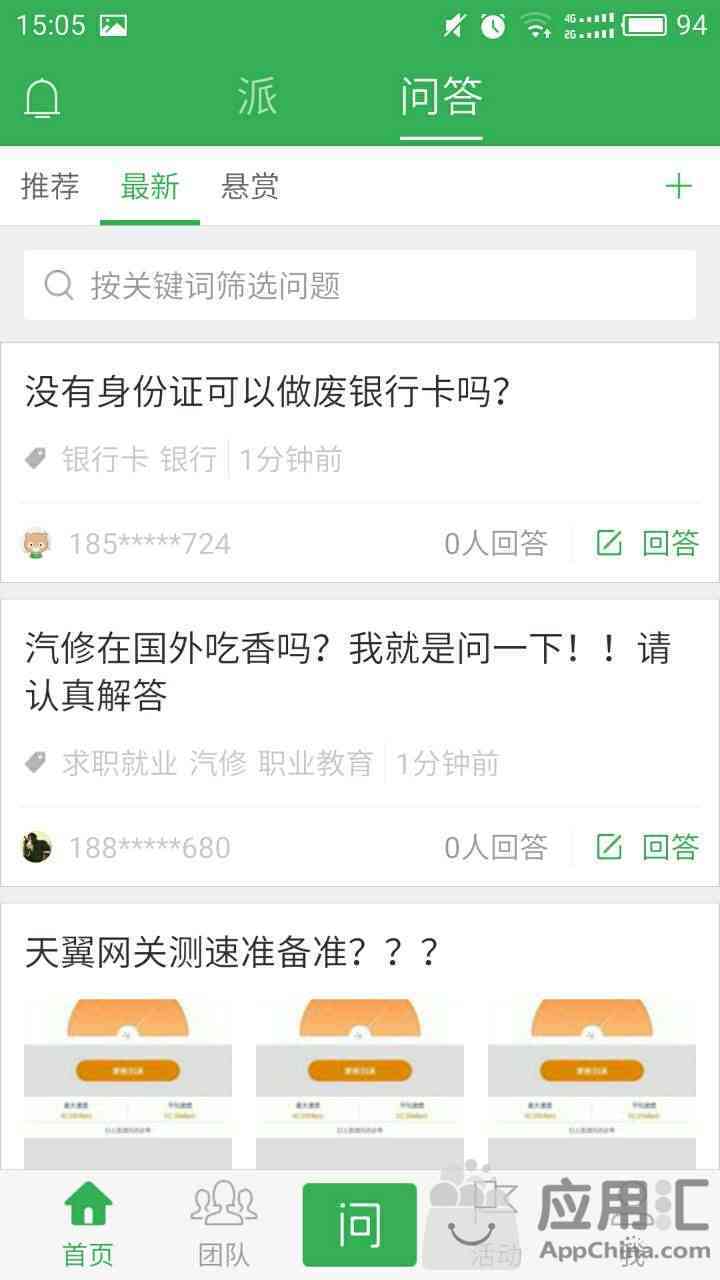Viewport: 720px width, 1280px height.
Task: Open the notifications bell
Action: (42, 98)
